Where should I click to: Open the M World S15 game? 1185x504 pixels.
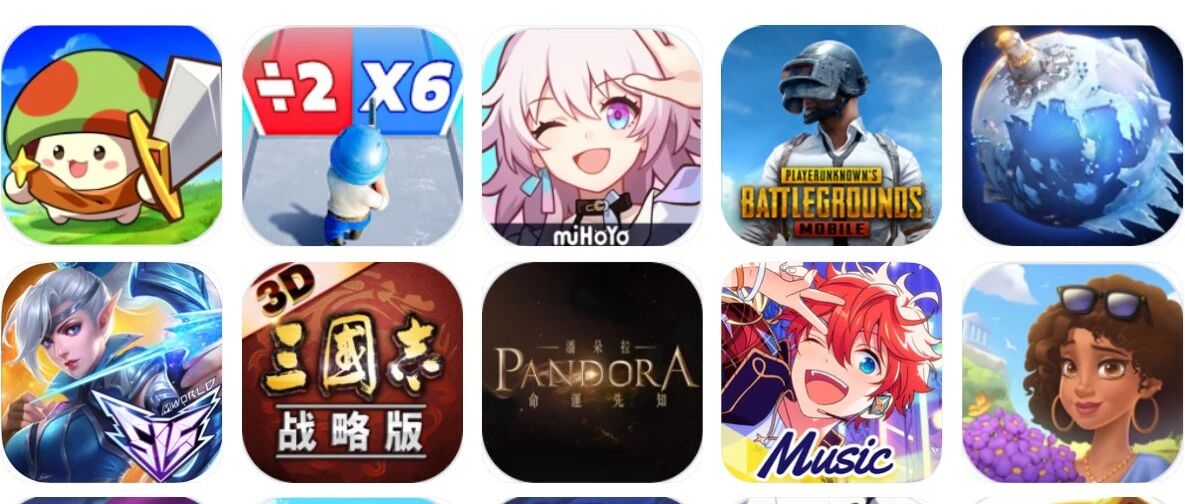coord(111,373)
